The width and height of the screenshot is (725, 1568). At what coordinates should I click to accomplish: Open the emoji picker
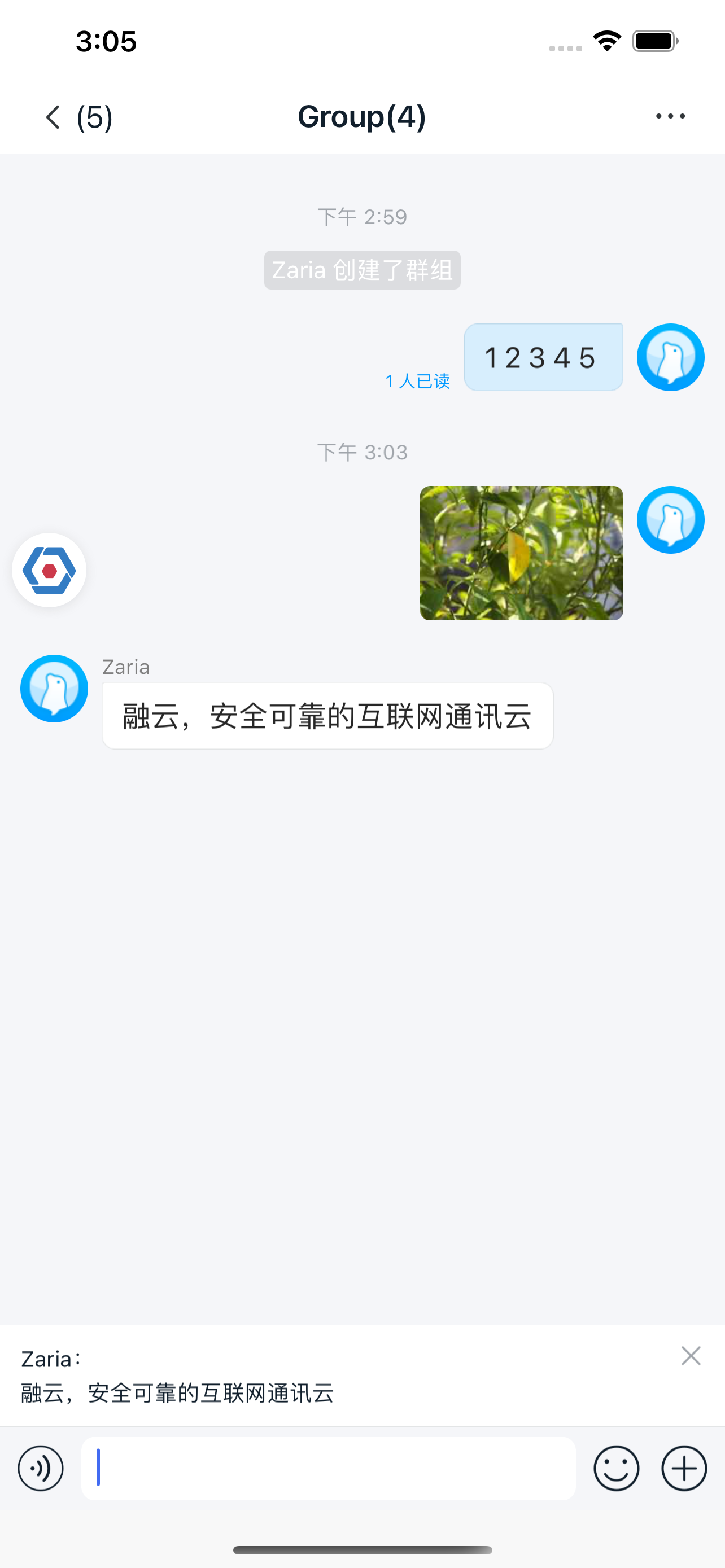[616, 1468]
